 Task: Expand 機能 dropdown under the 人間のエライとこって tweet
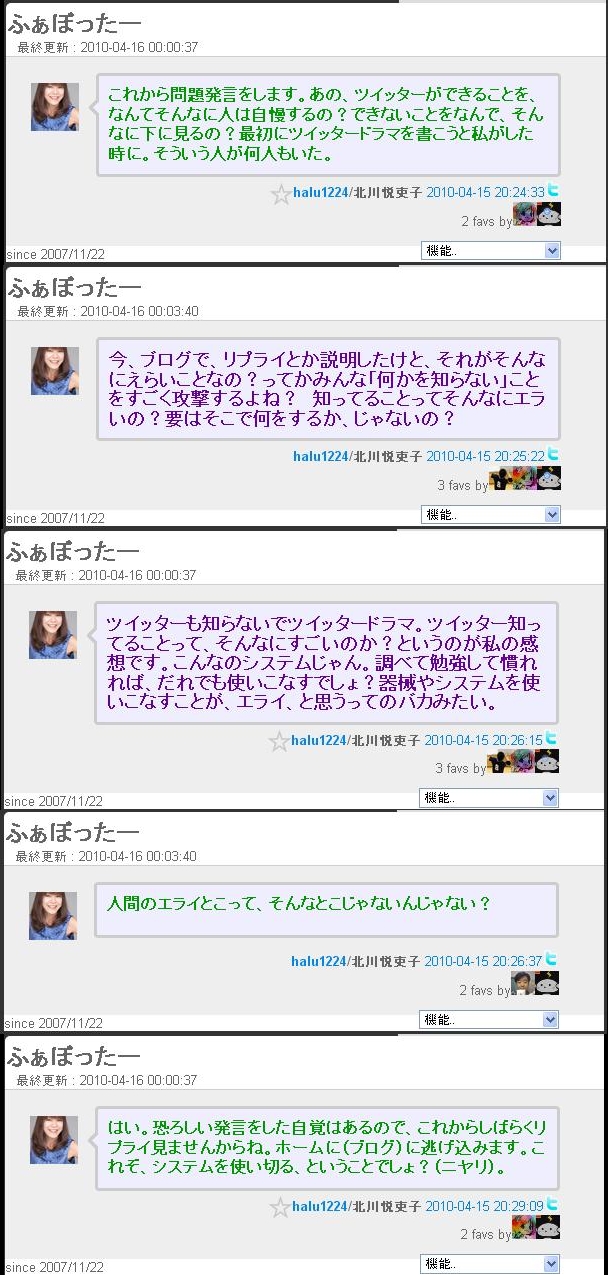[488, 1019]
